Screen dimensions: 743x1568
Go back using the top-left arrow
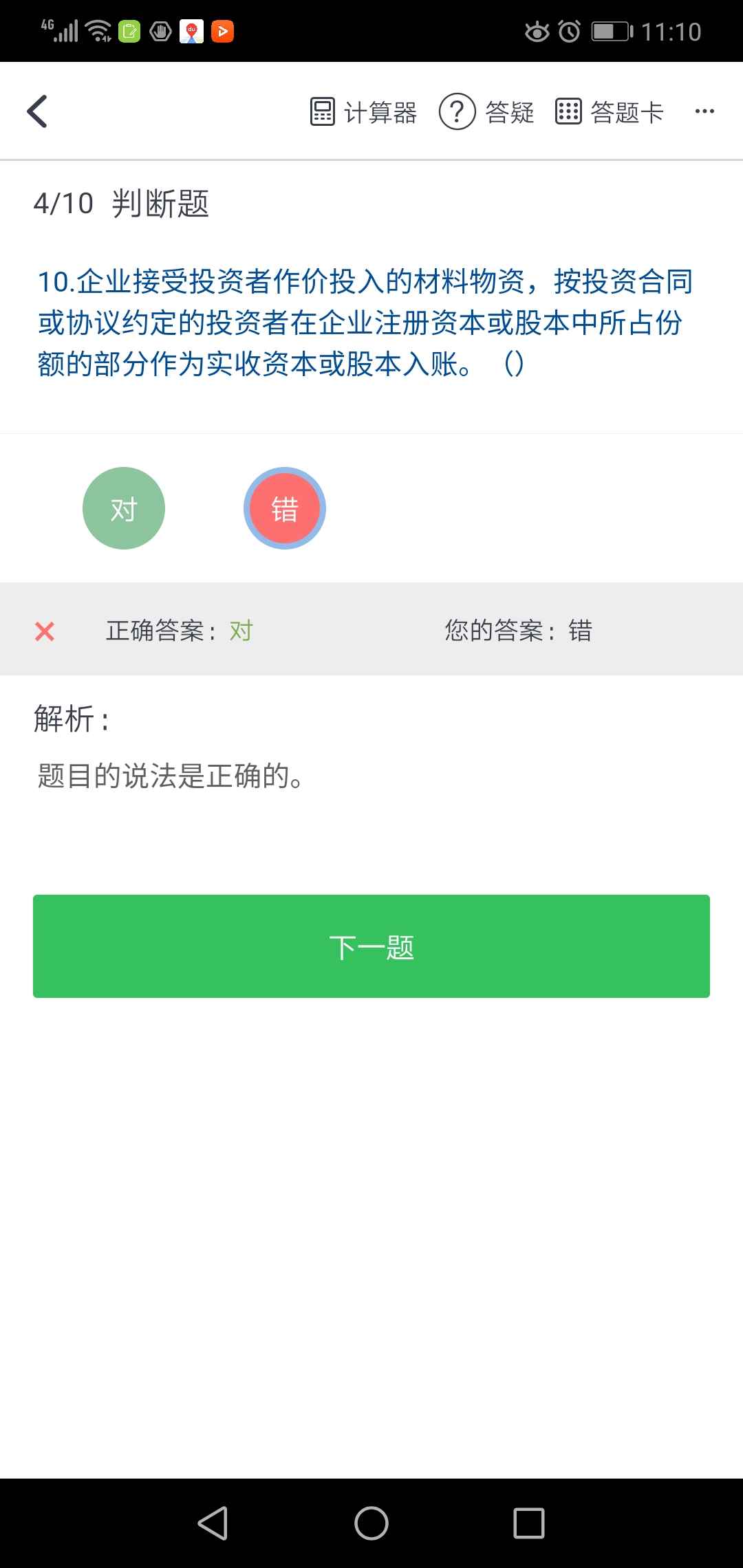(x=38, y=111)
